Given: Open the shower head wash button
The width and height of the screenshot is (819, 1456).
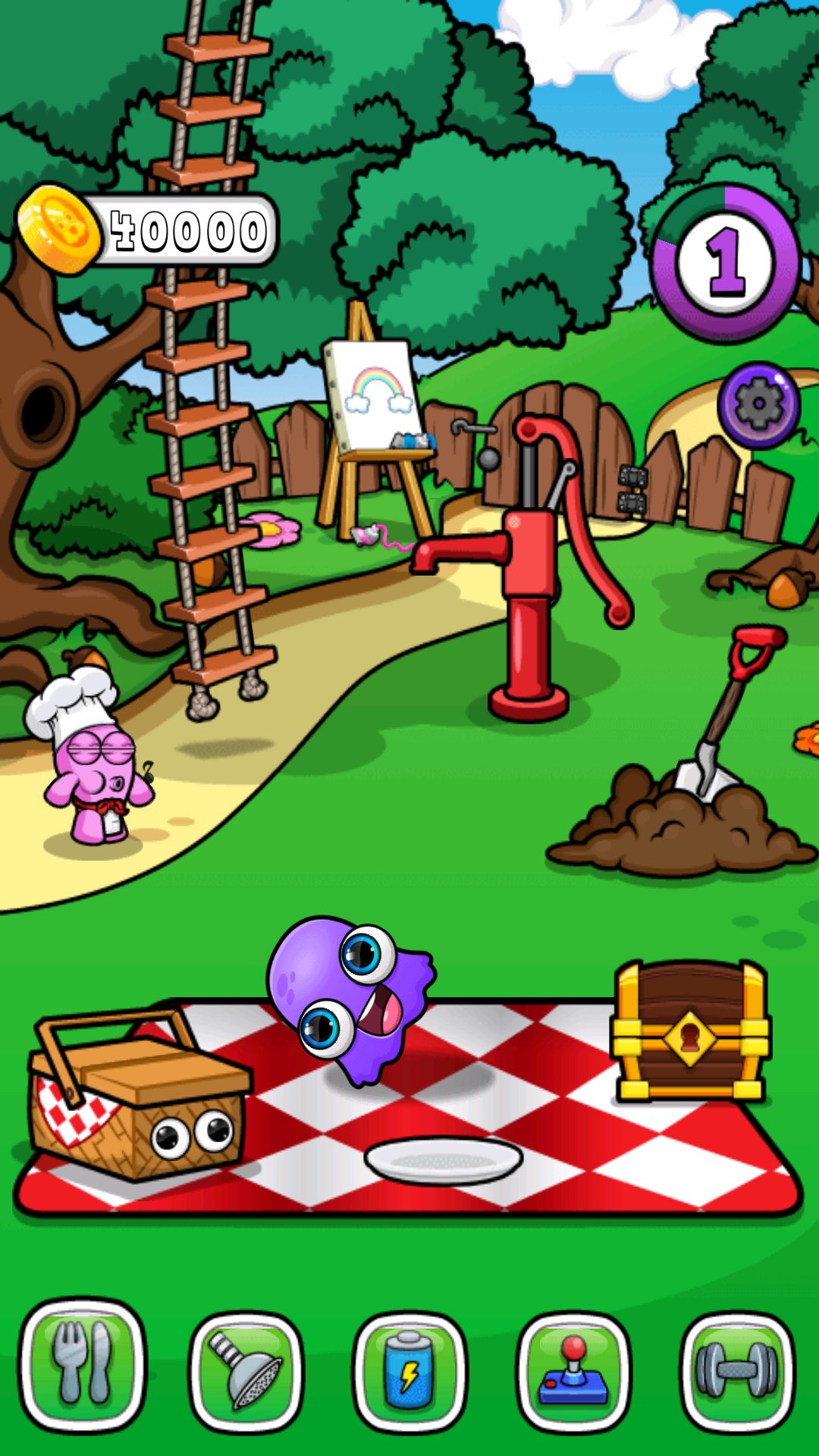Looking at the screenshot, I should tap(246, 1372).
